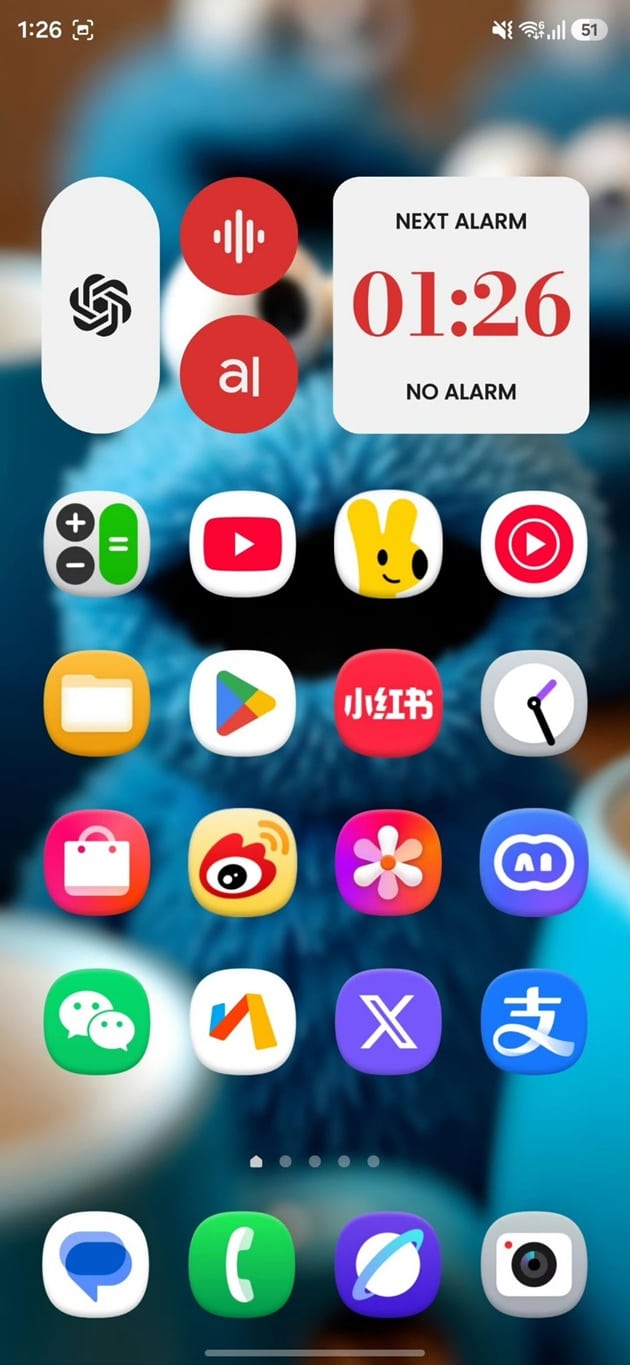The width and height of the screenshot is (630, 1365).
Task: Open the Next Alarm clock widget
Action: (x=460, y=304)
